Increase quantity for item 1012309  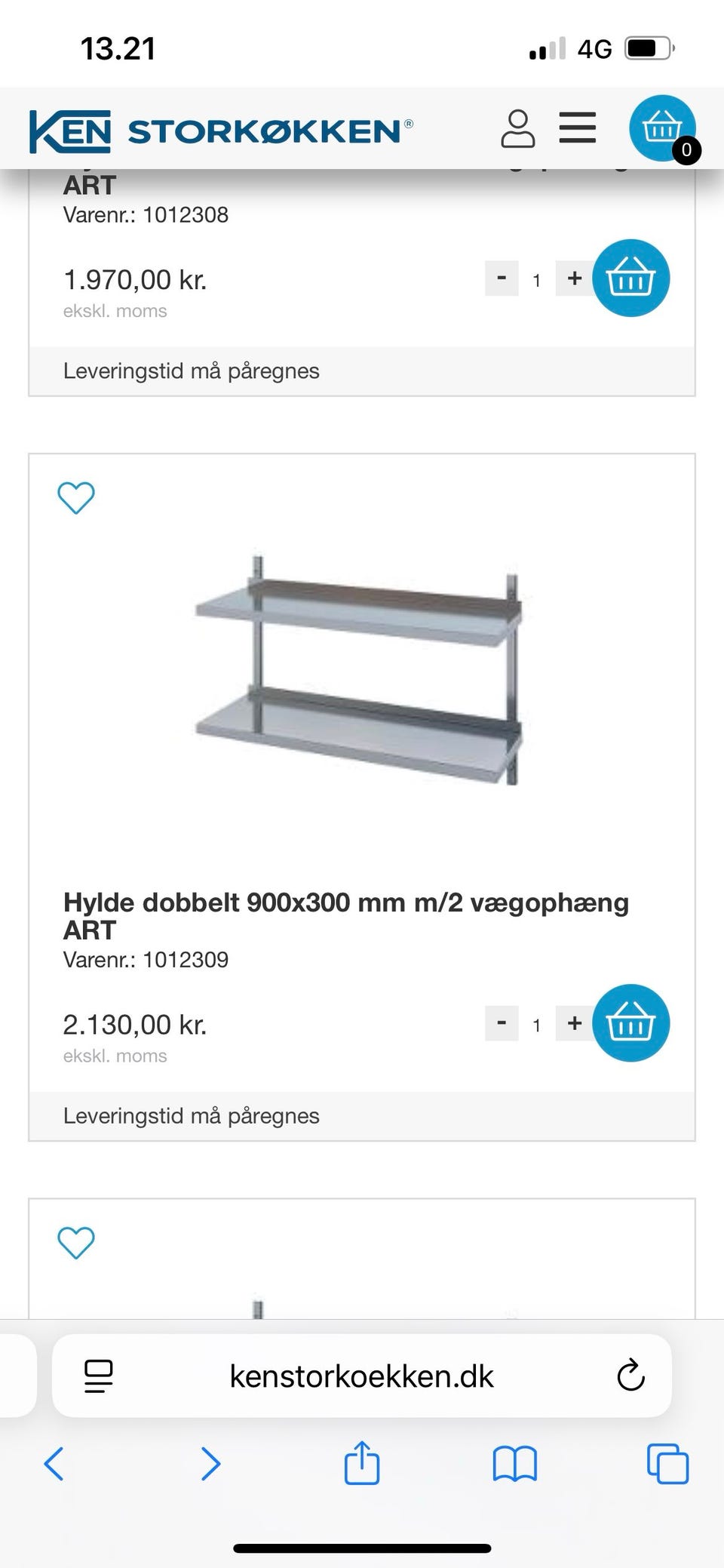click(574, 1023)
